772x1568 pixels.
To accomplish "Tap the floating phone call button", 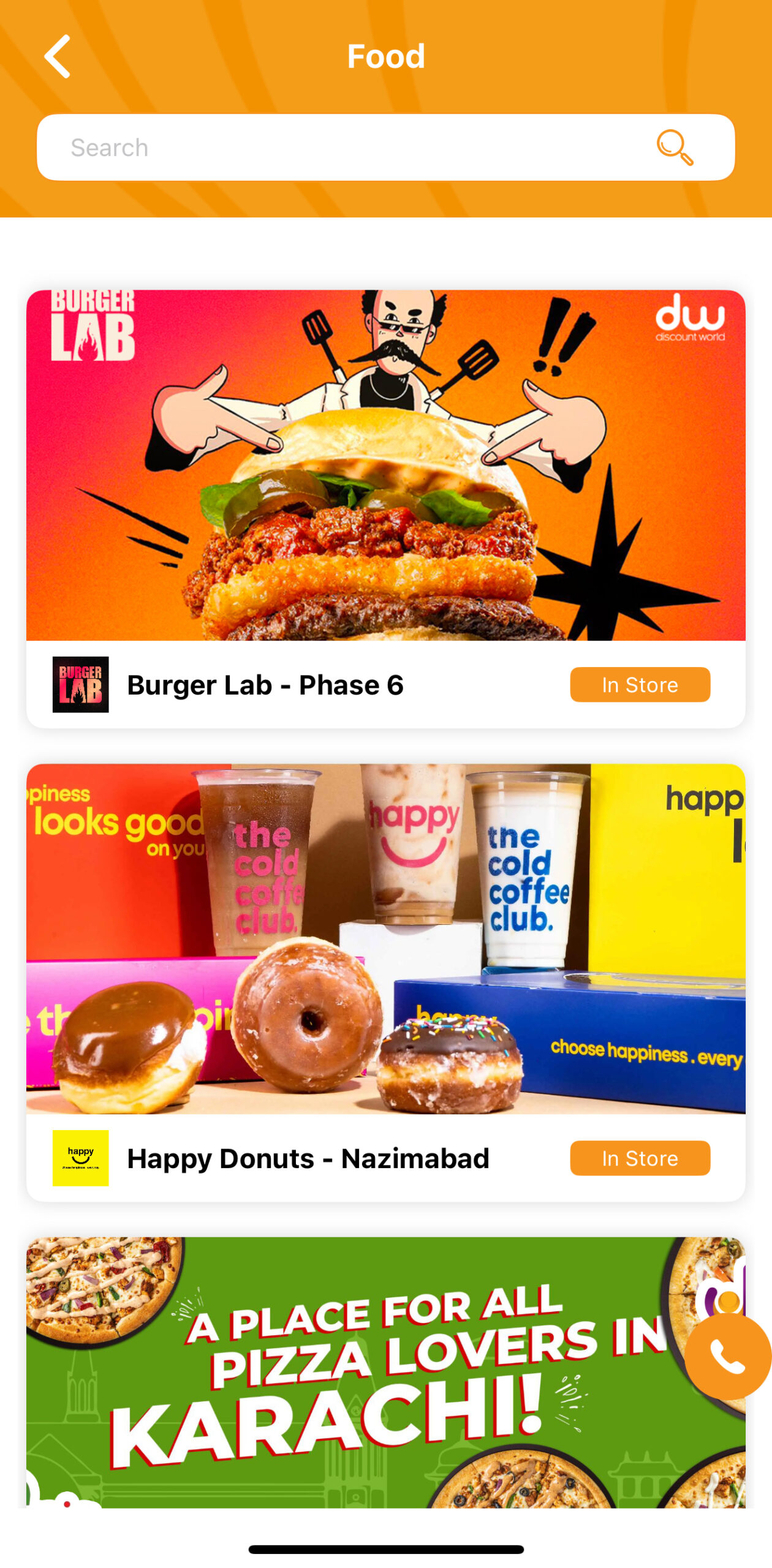I will pyautogui.click(x=727, y=1356).
